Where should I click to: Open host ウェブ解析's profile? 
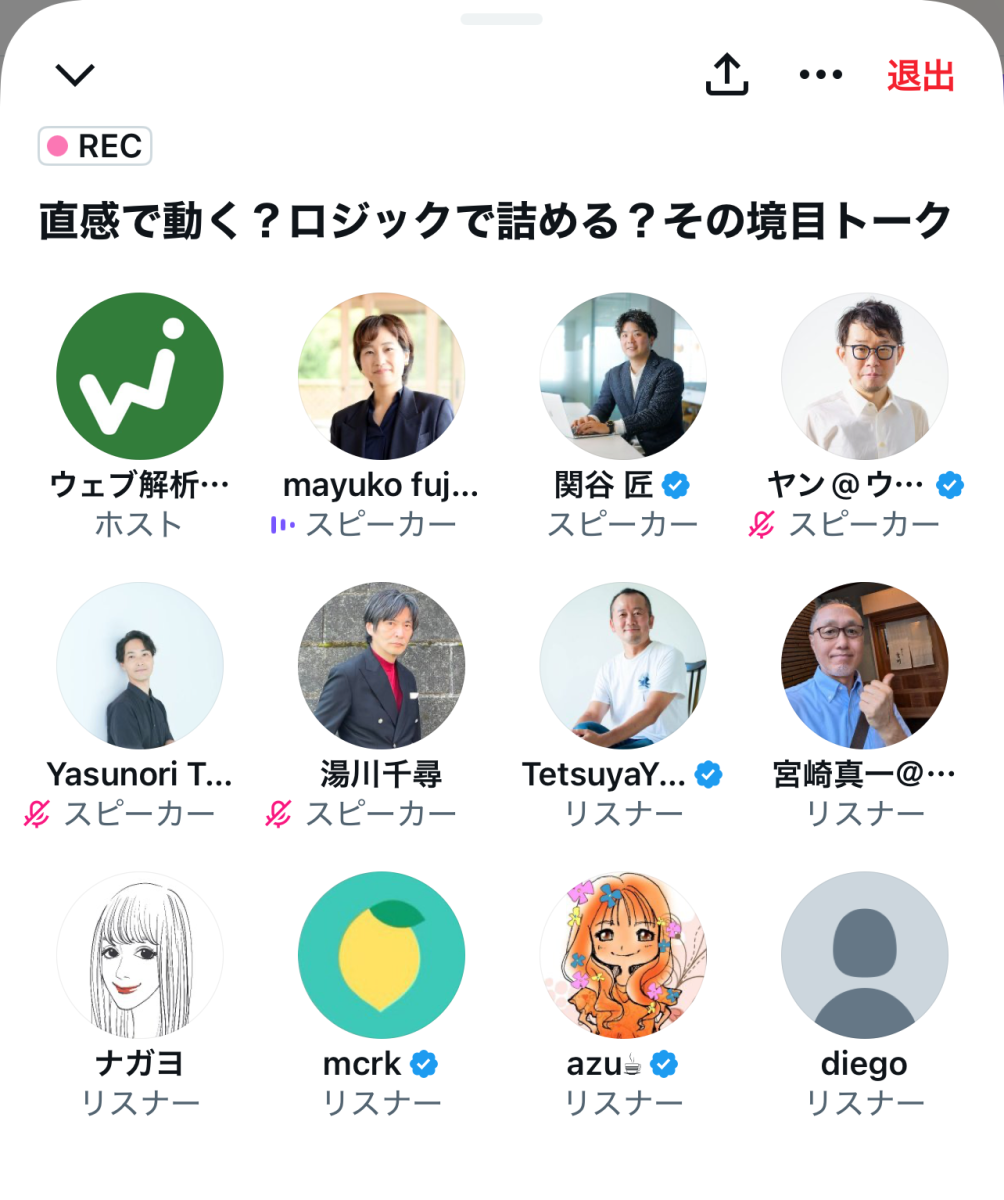tap(140, 376)
